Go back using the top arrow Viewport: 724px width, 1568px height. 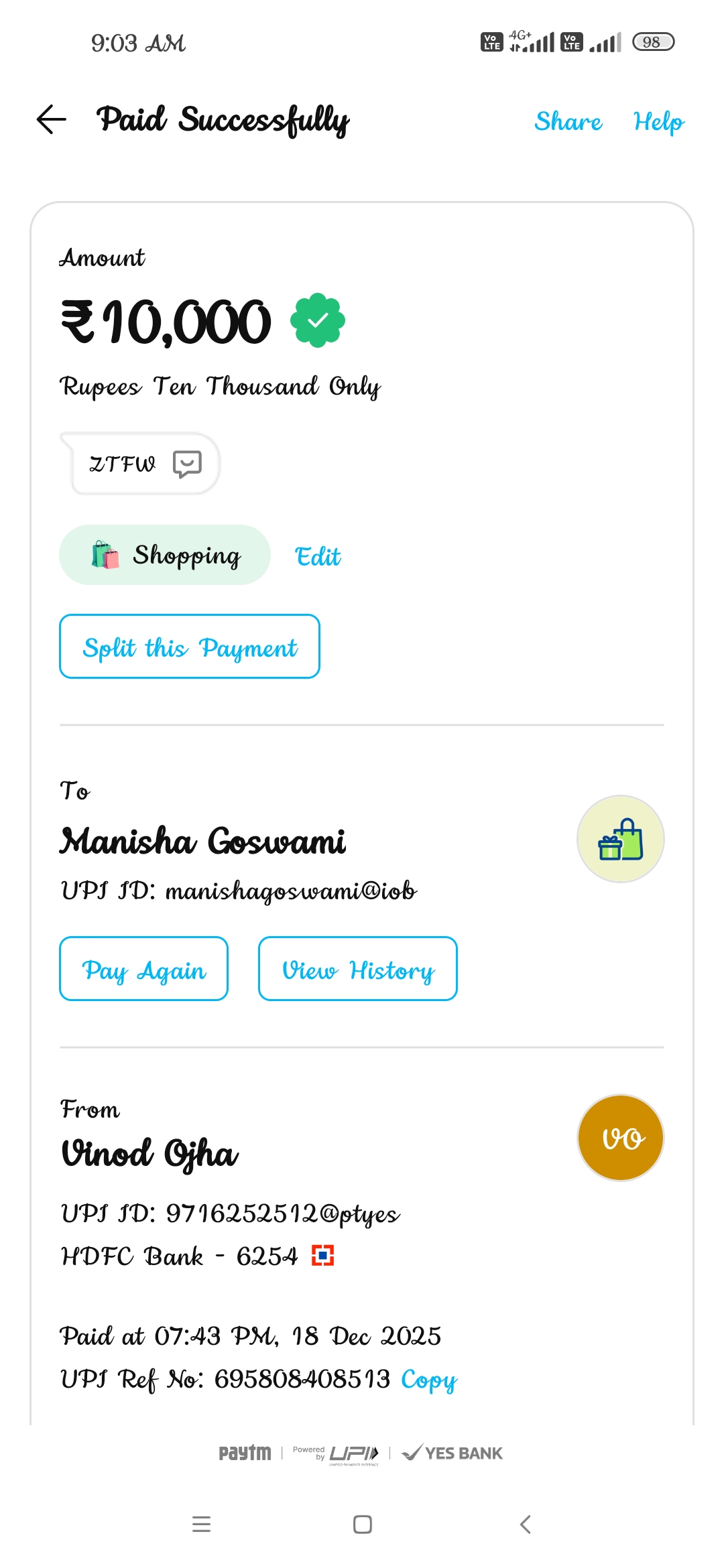pos(52,120)
